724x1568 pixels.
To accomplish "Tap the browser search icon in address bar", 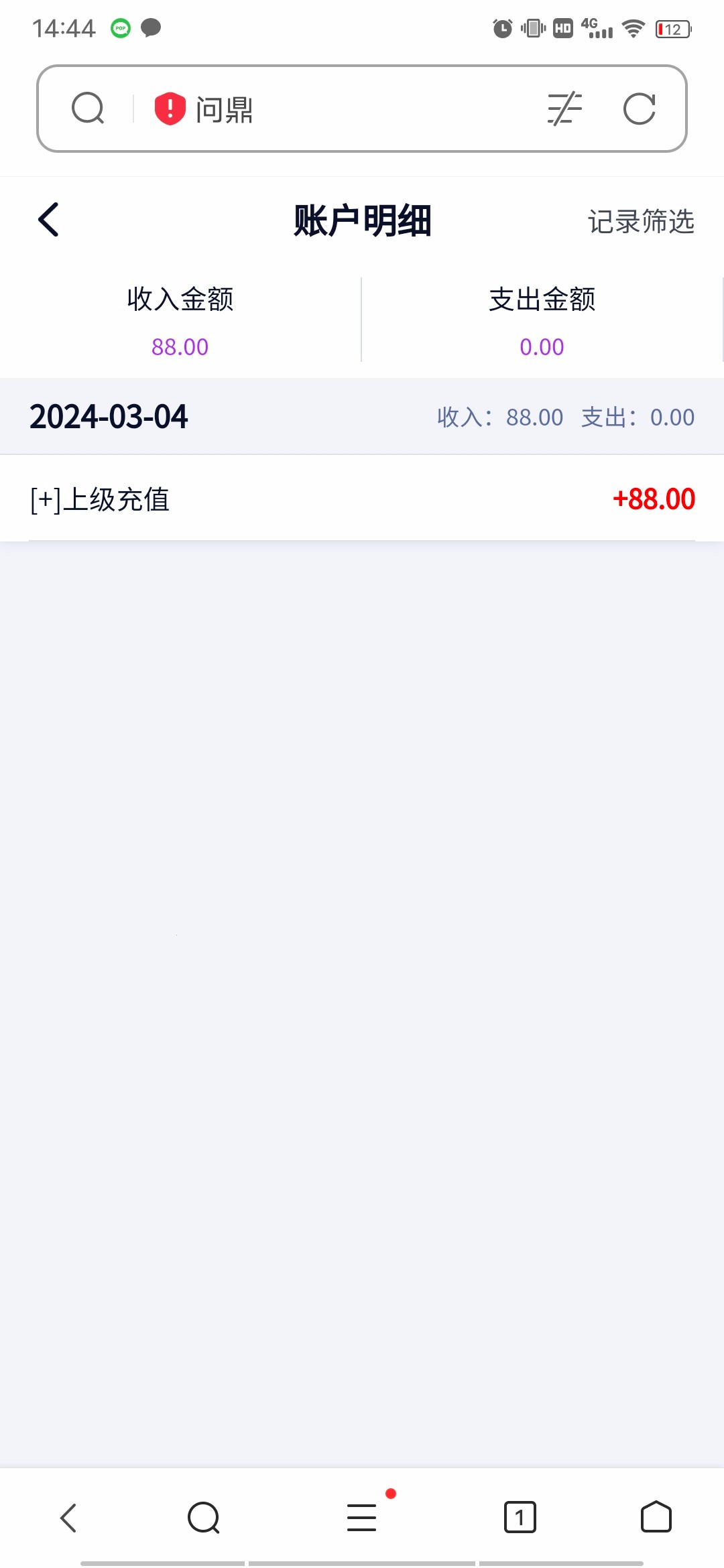I will pyautogui.click(x=88, y=109).
